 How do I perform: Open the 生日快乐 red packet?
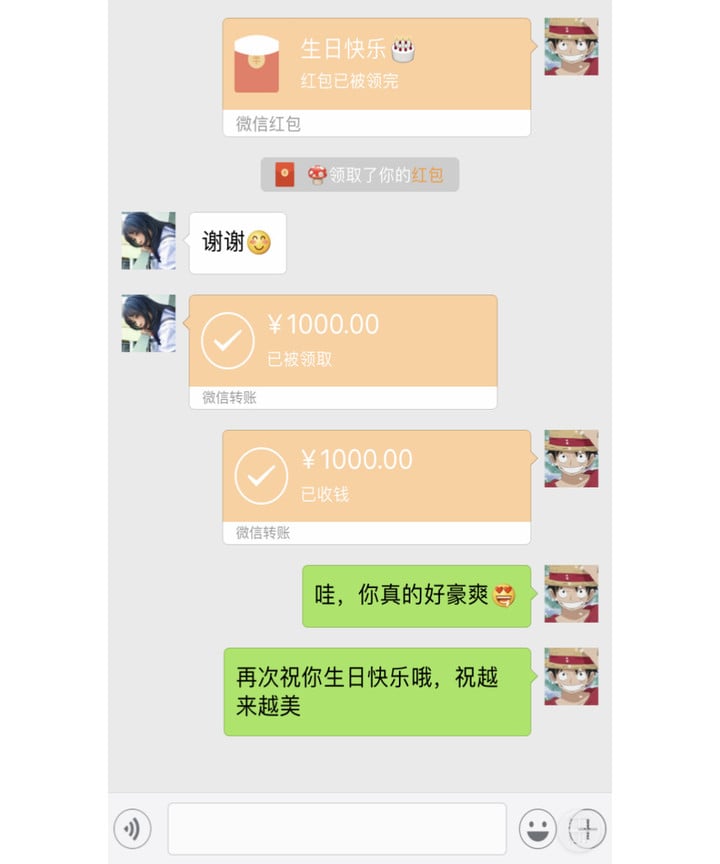(376, 66)
